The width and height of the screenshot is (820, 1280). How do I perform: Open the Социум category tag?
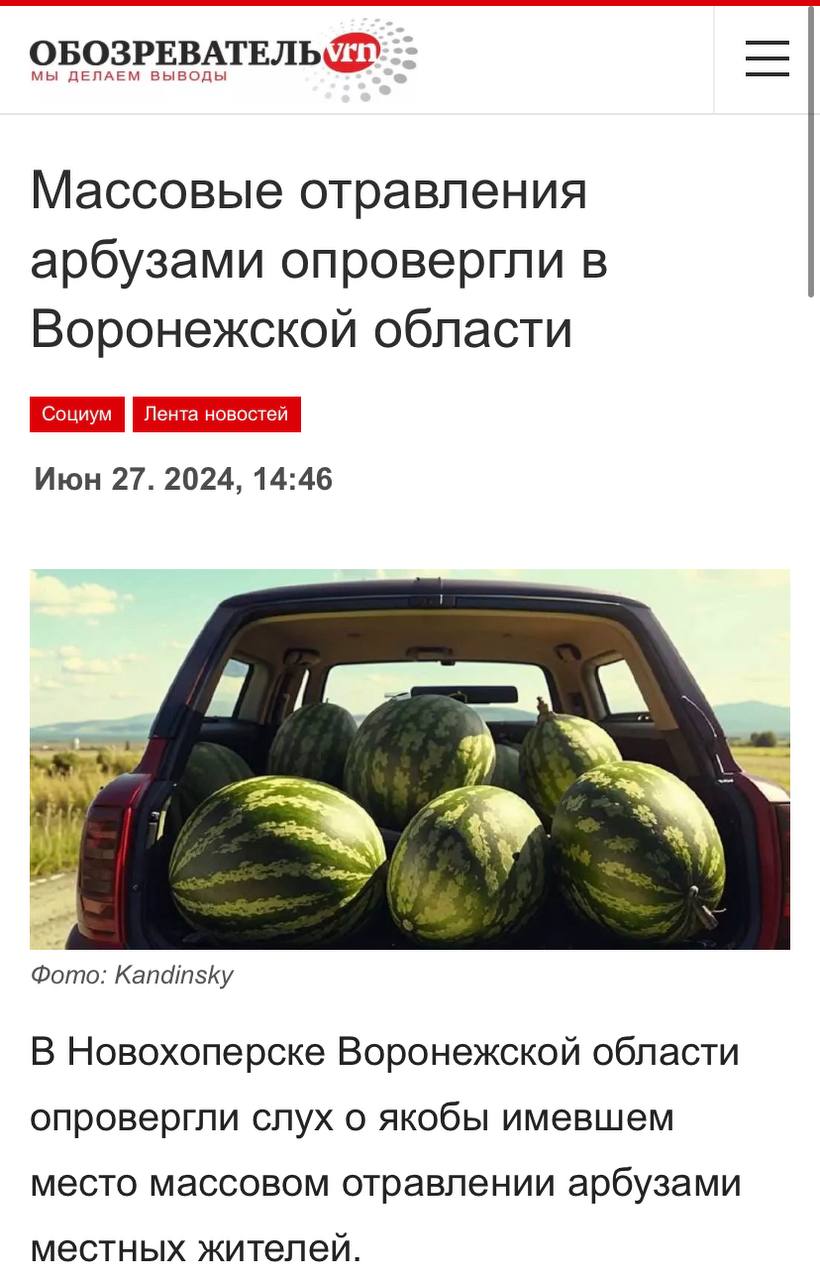[x=77, y=414]
